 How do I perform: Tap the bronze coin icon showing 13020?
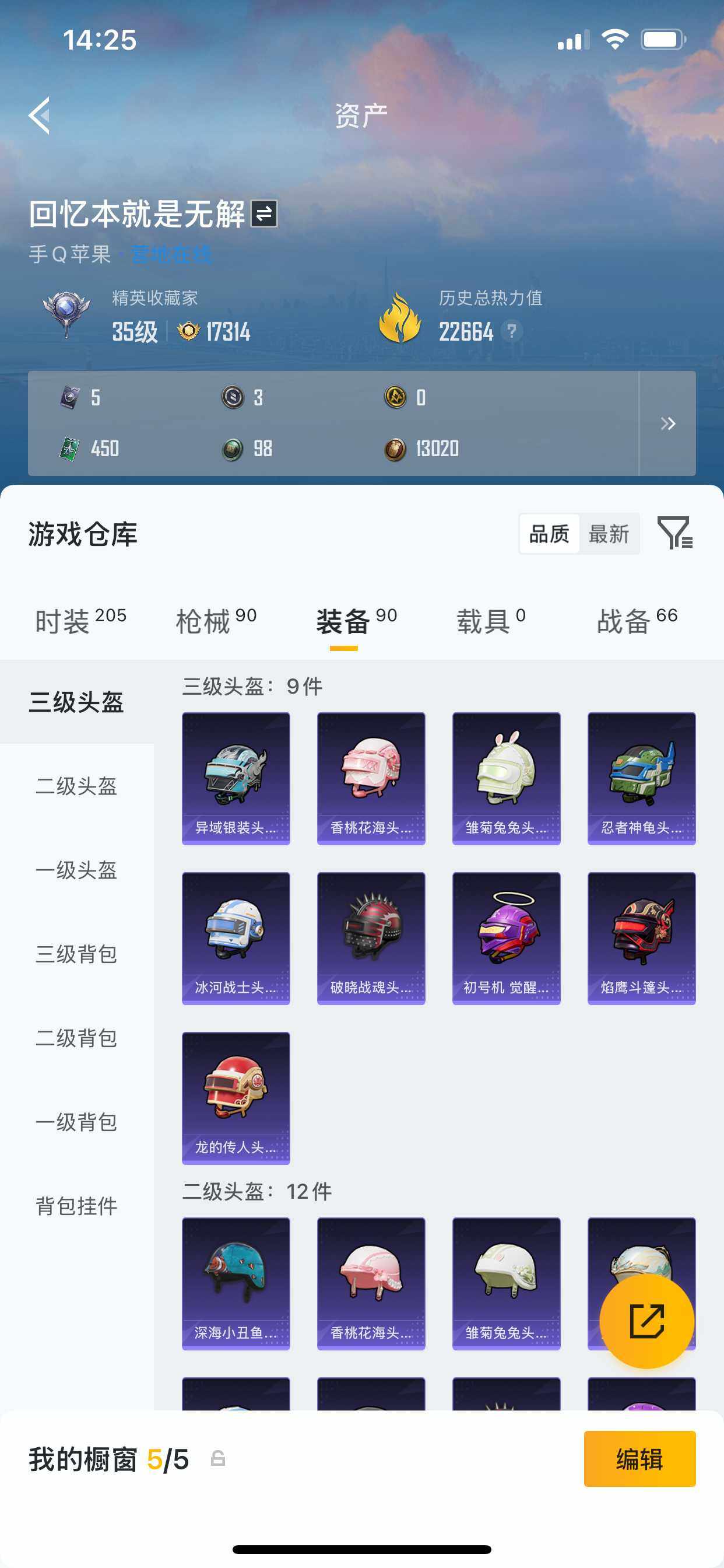pos(395,449)
